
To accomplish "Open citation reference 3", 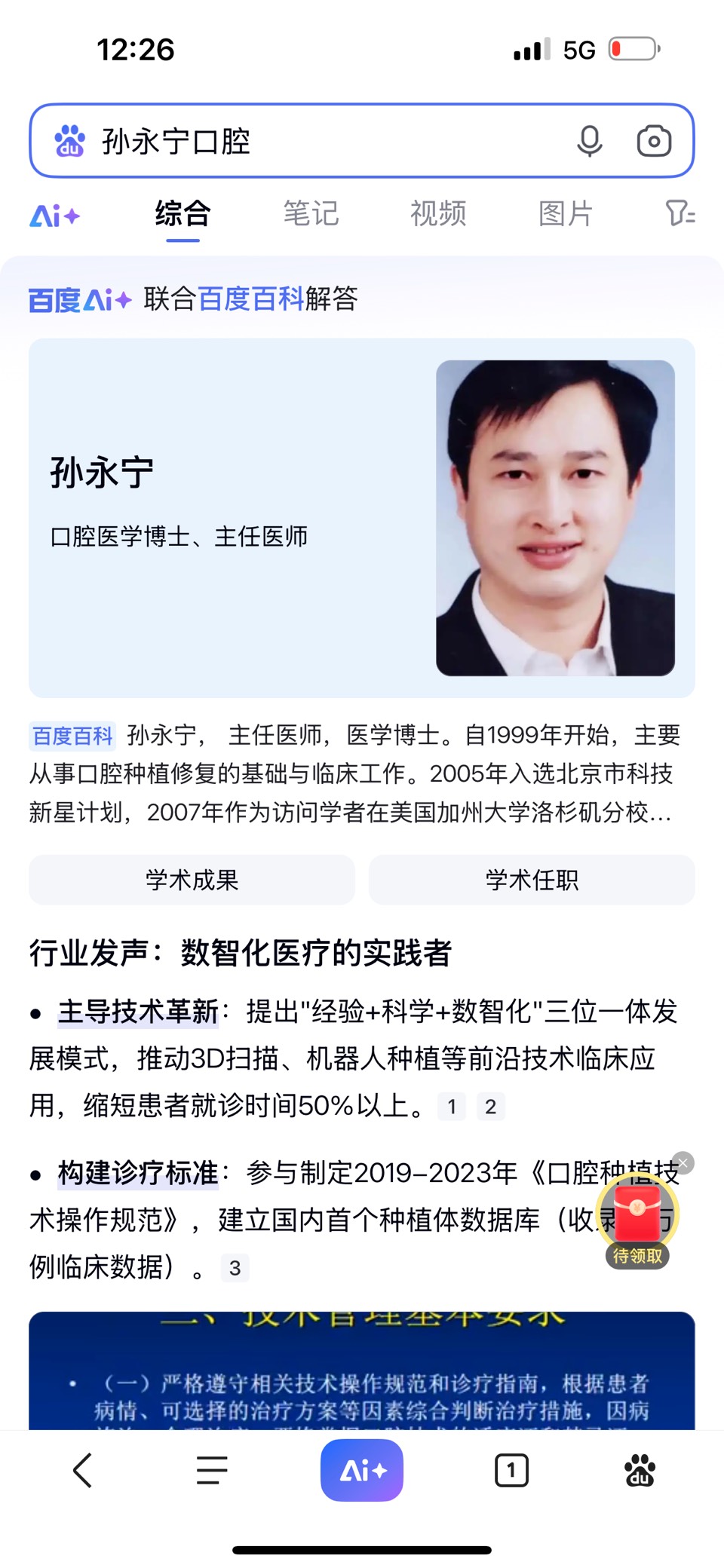I will pyautogui.click(x=235, y=1268).
